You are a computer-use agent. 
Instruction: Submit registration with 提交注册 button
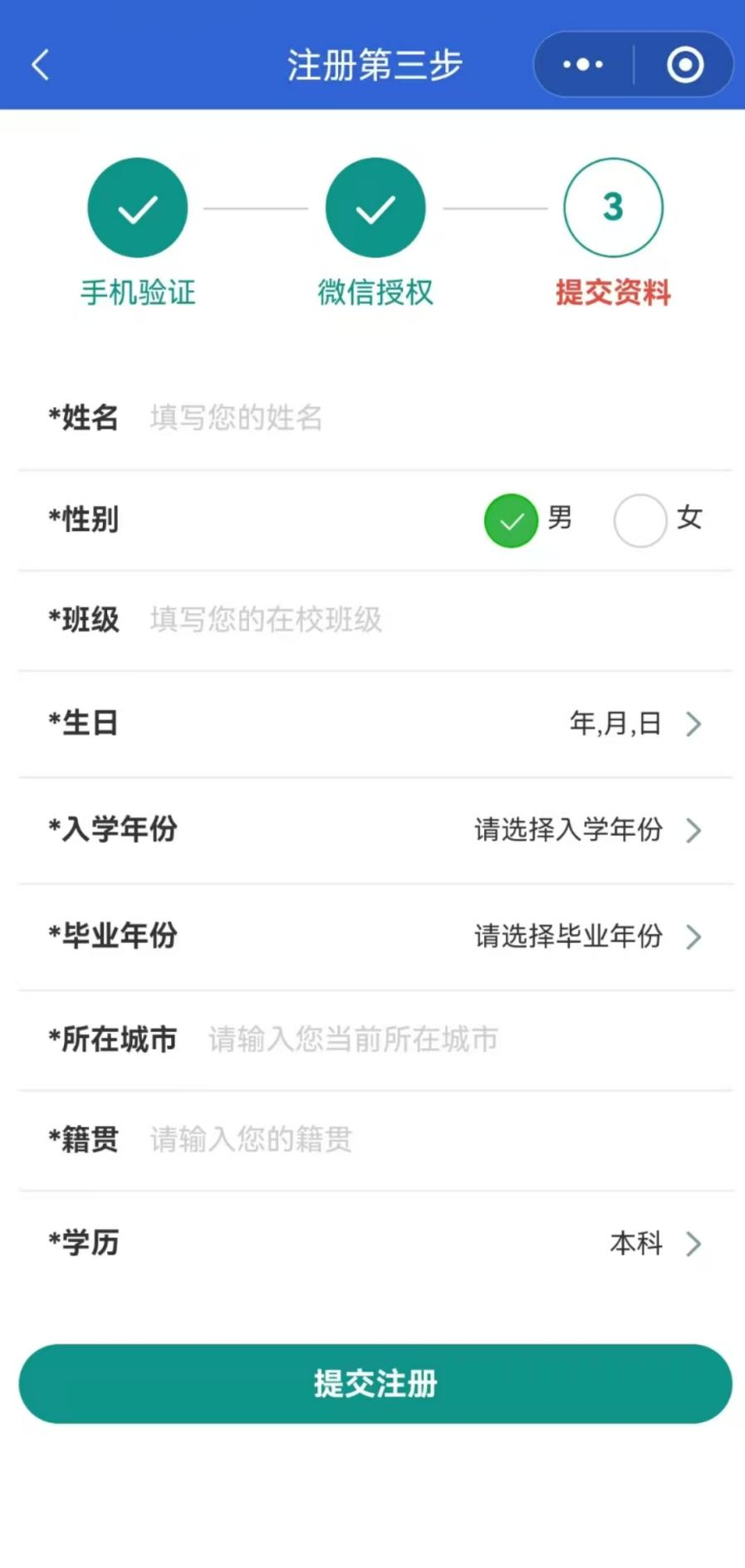coord(375,1384)
